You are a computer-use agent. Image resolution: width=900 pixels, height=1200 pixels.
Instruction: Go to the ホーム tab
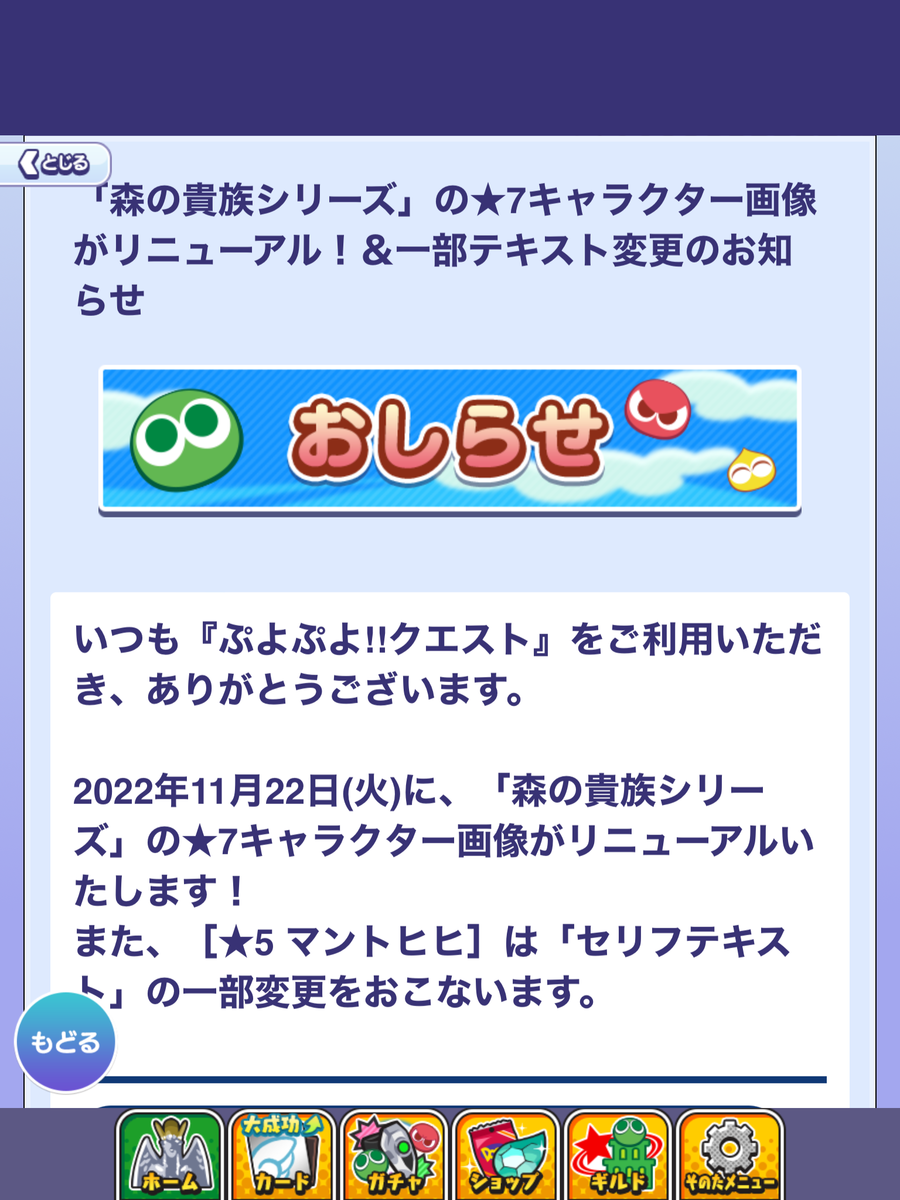(x=170, y=1155)
